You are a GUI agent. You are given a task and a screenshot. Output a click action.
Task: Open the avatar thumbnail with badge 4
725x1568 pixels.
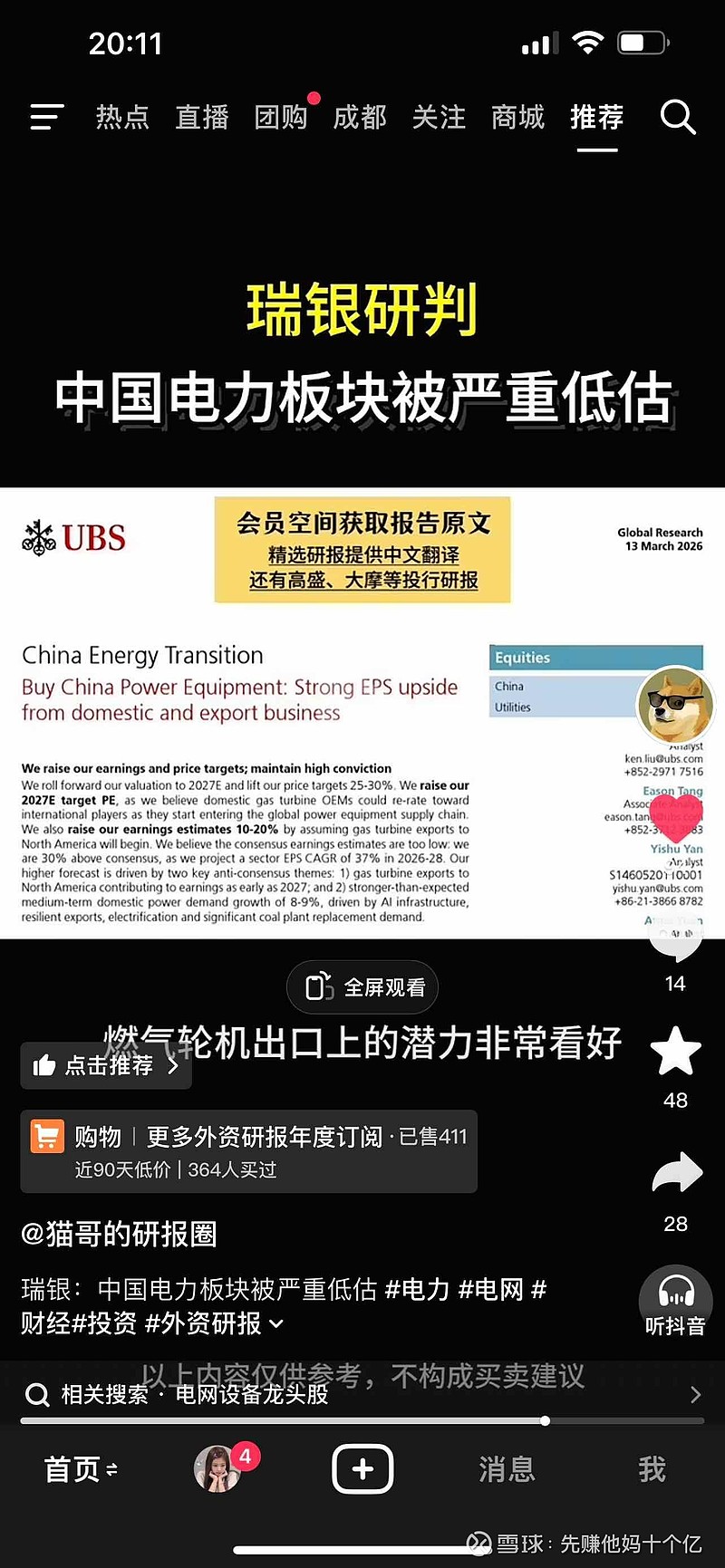tap(217, 1469)
